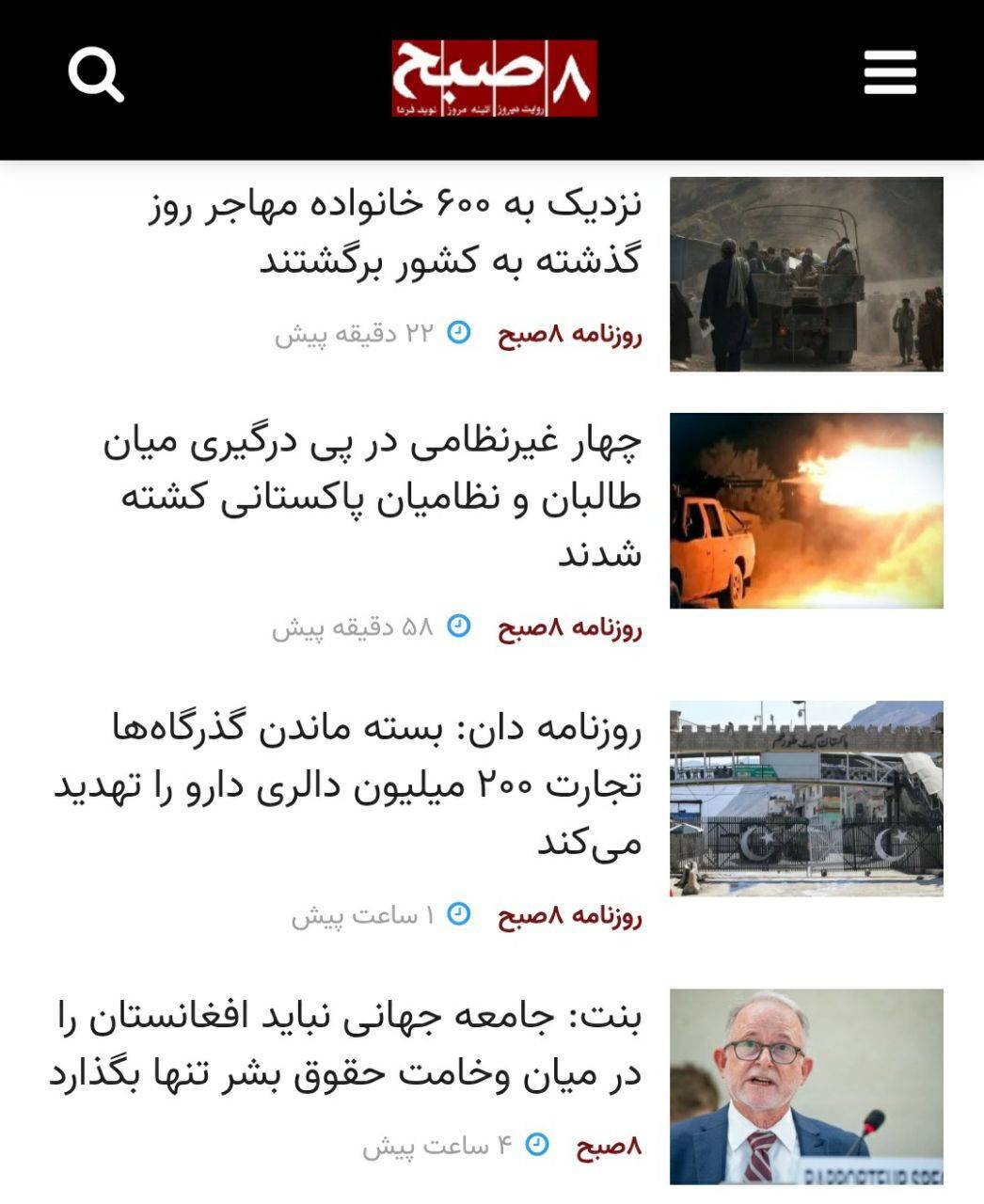984x1204 pixels.
Task: Open the truck photo of returning migrants
Action: pos(805,274)
